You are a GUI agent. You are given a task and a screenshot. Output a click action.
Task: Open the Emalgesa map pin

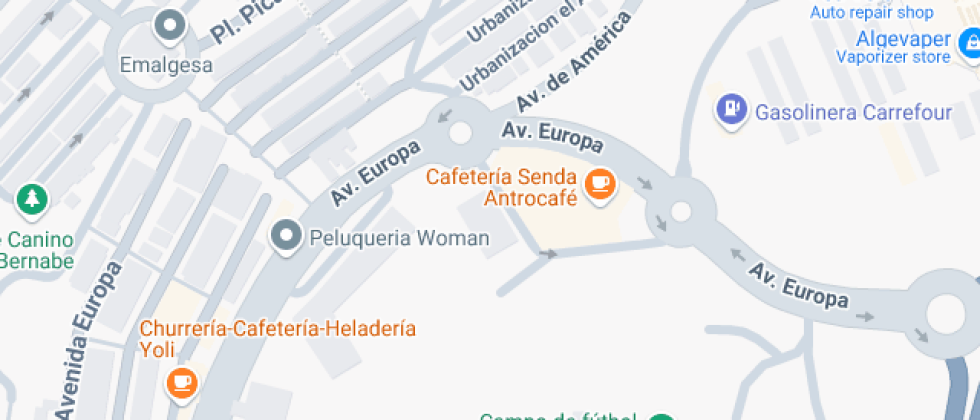[x=171, y=24]
